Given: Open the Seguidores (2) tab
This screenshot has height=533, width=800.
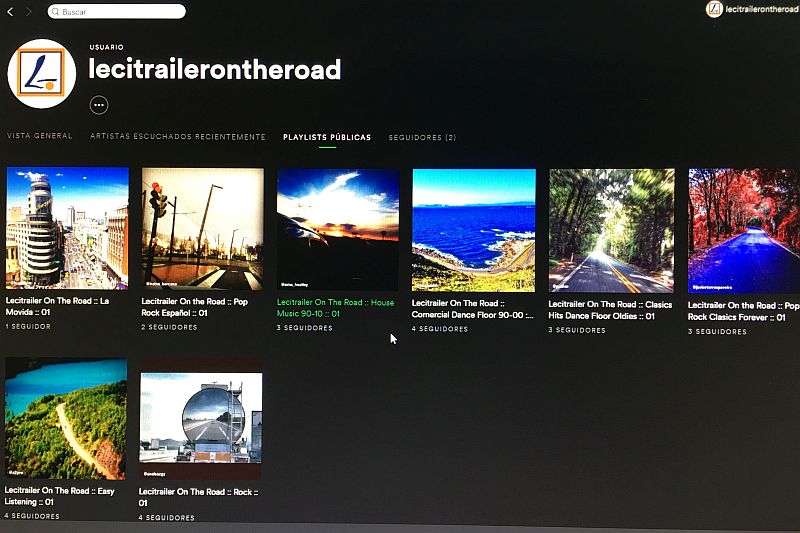Looking at the screenshot, I should (x=422, y=137).
